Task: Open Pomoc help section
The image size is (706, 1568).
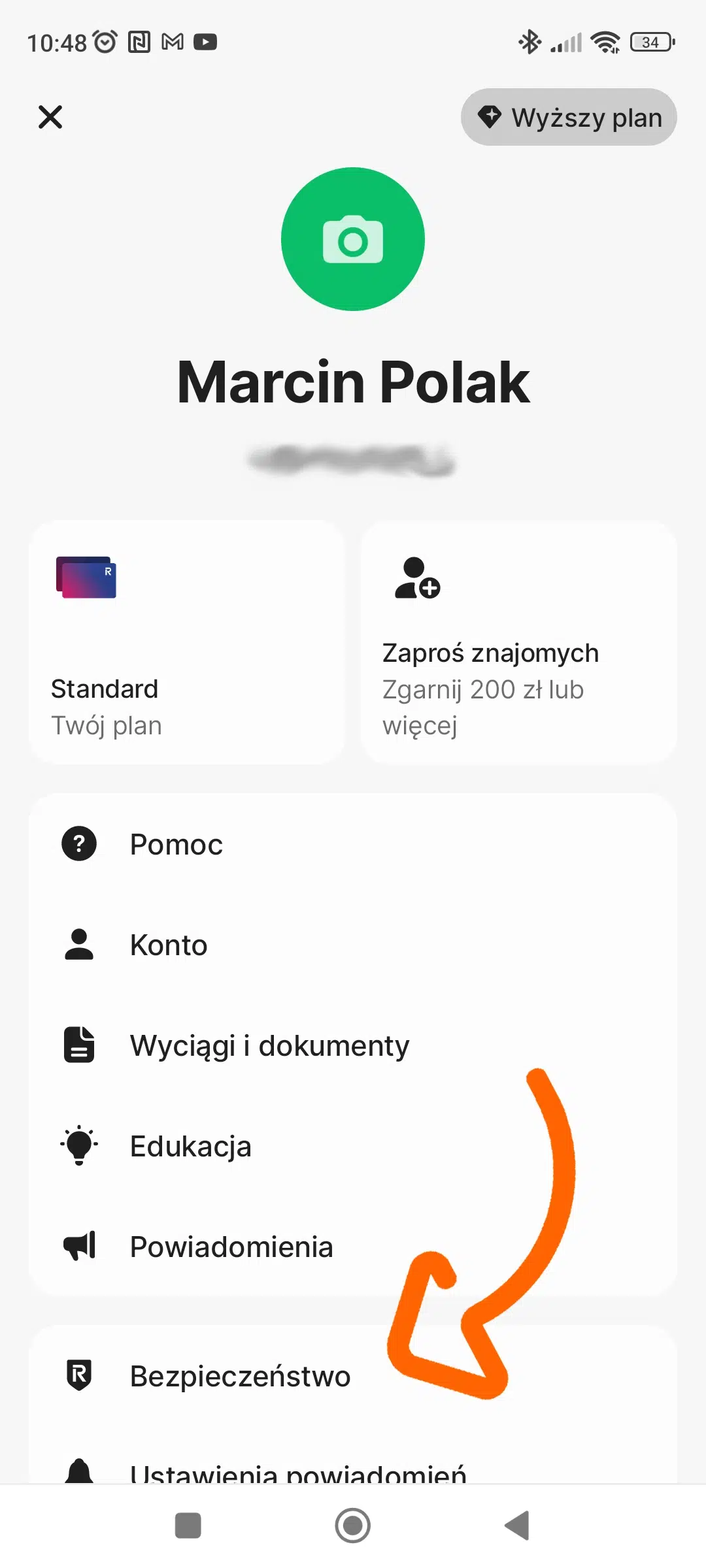Action: (x=353, y=844)
